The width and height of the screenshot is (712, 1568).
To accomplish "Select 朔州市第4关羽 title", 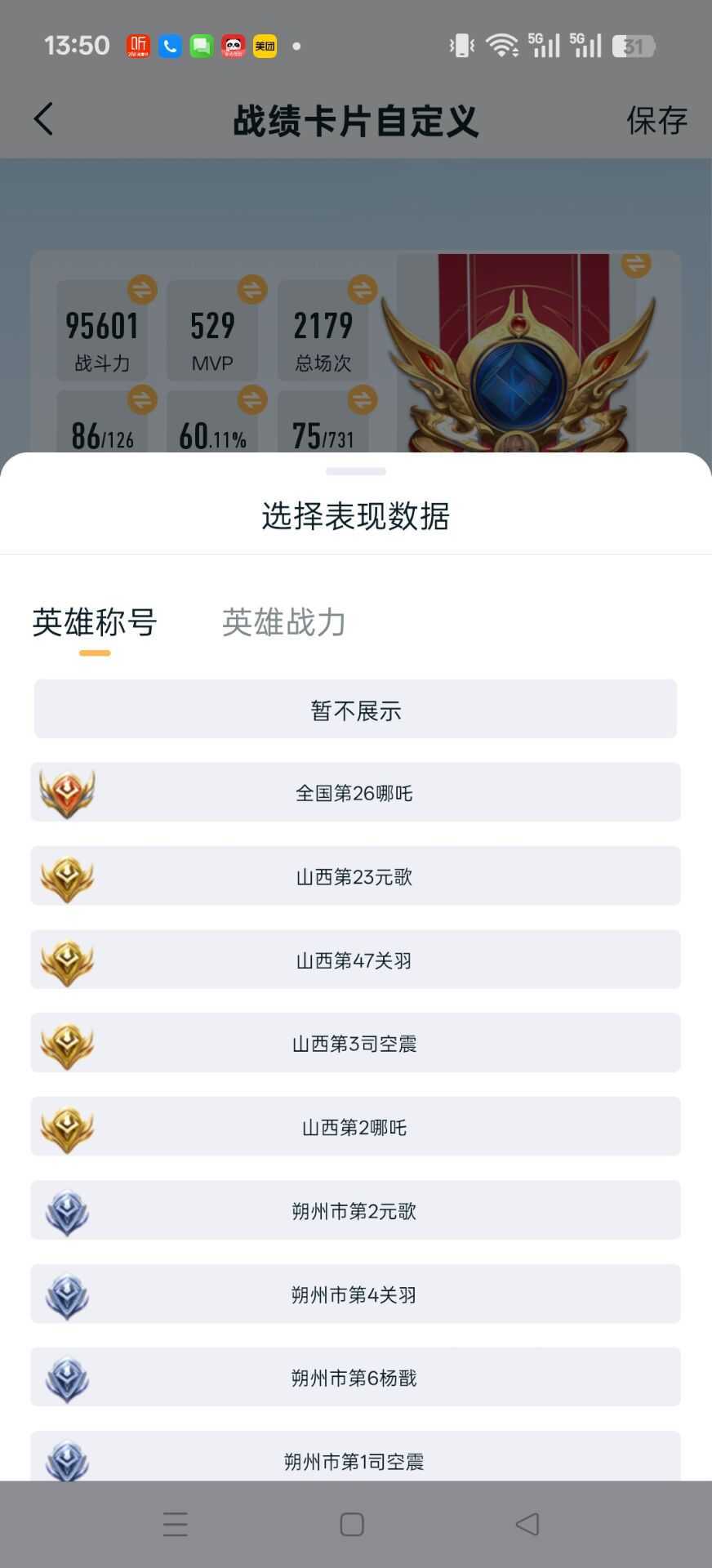I will pos(355,1294).
